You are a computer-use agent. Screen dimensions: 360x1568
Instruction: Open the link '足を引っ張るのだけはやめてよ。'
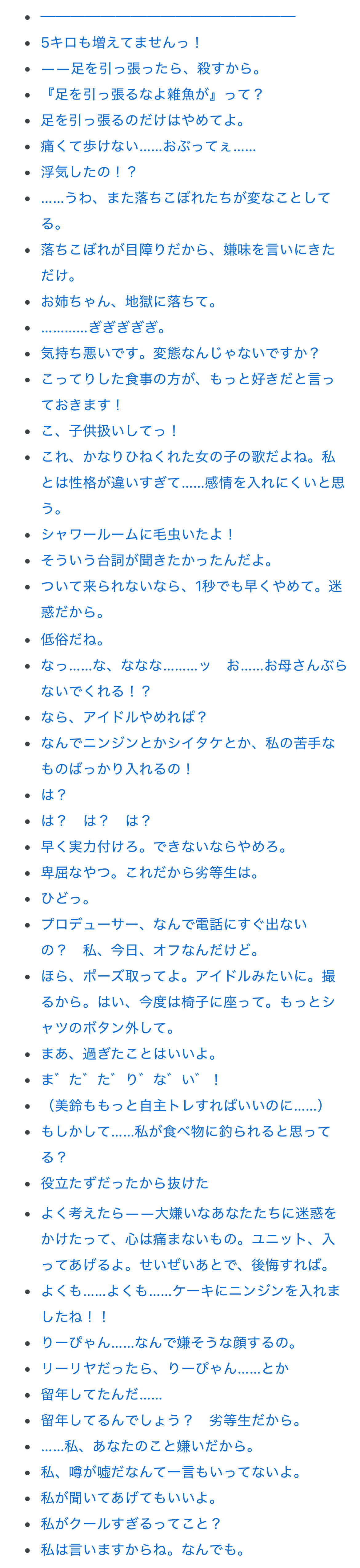[x=143, y=120]
